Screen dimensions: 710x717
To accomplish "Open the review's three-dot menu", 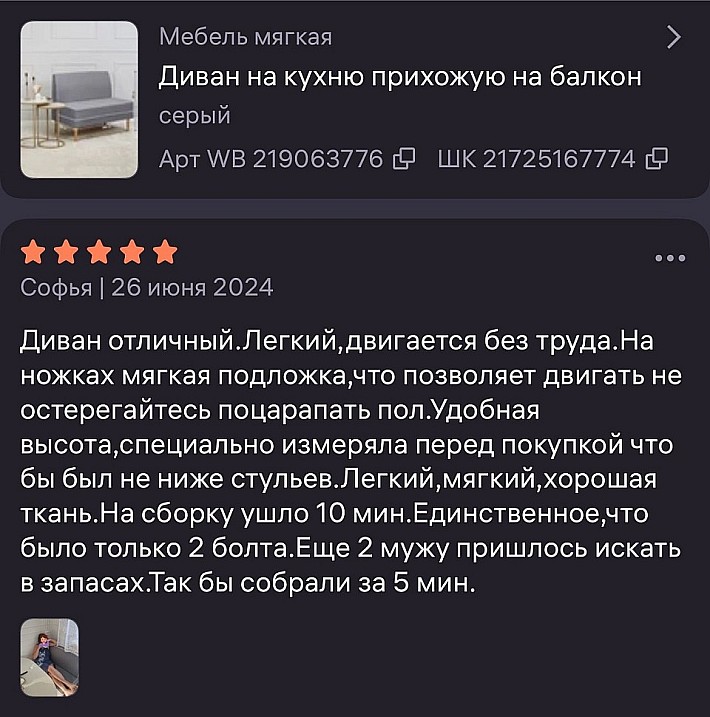I will (x=670, y=258).
